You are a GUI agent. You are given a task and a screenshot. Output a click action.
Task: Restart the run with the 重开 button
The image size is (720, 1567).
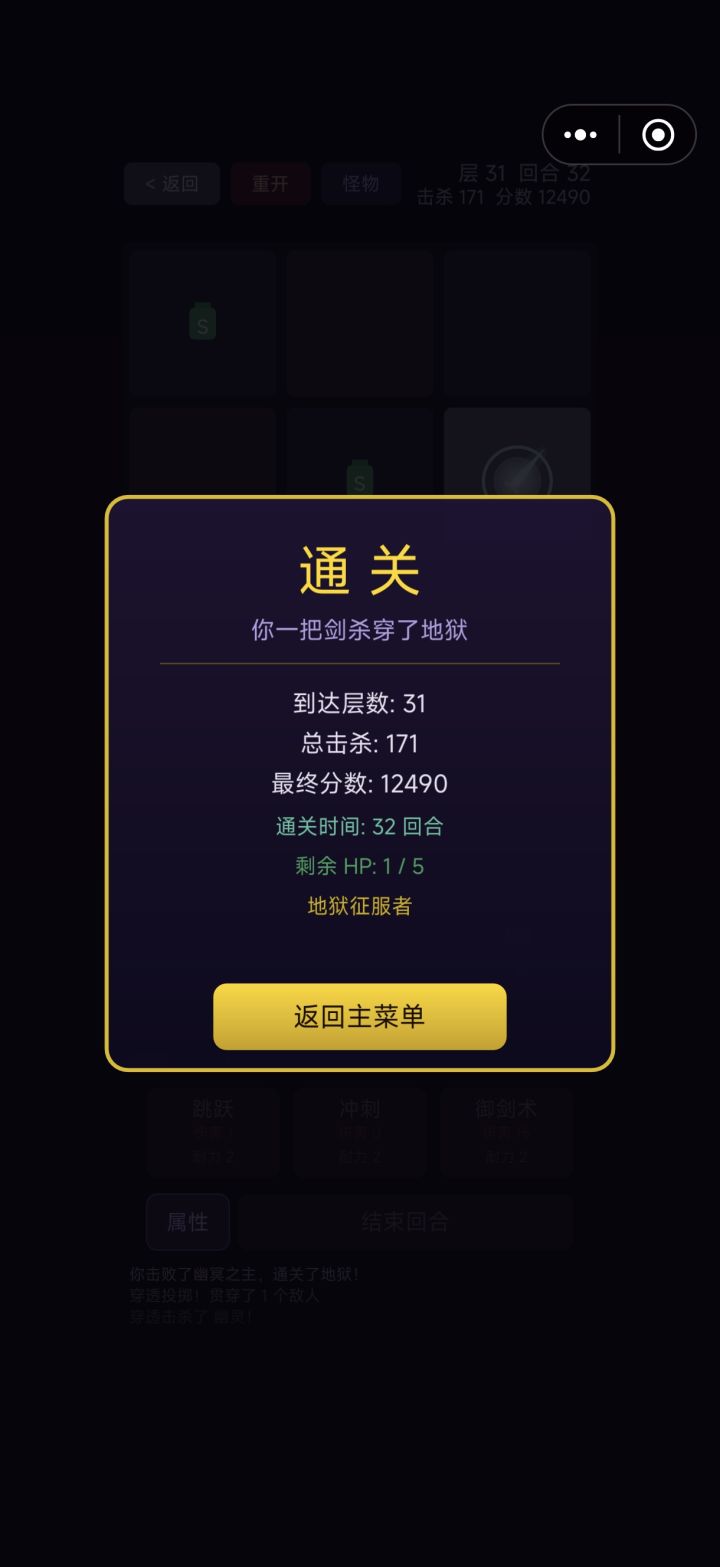pos(270,184)
